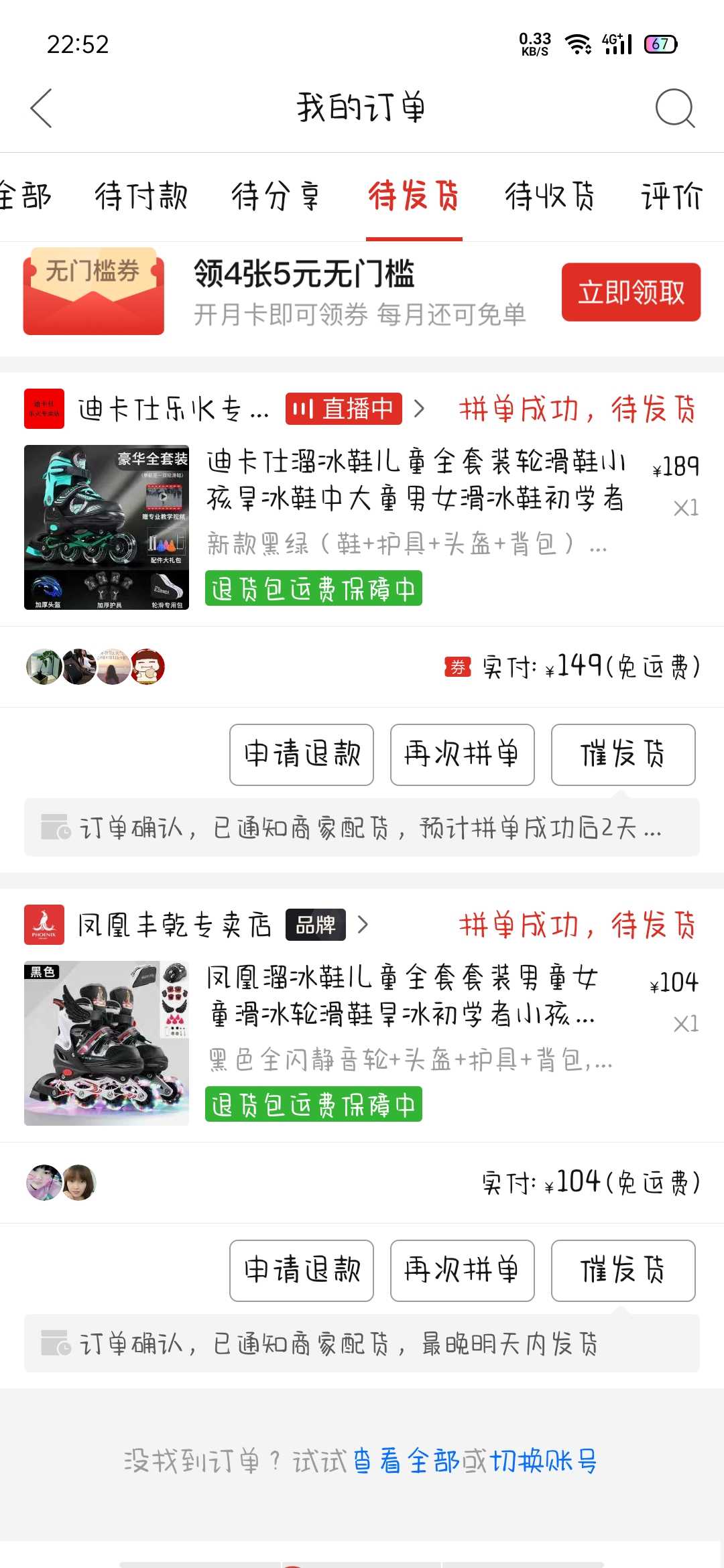724x1568 pixels.
Task: Tap 催发货 for the 凤凰 order
Action: (x=623, y=1270)
